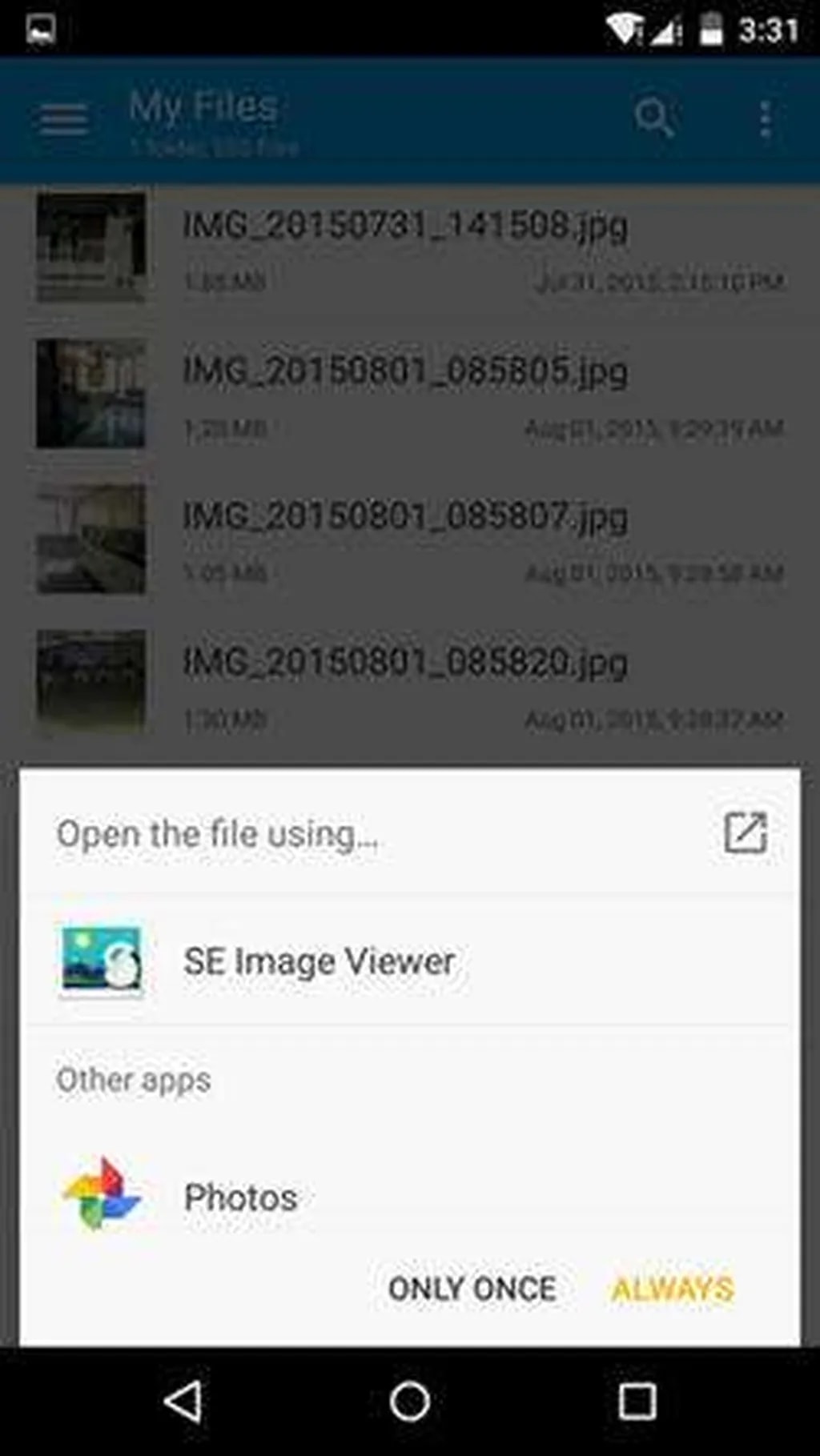The height and width of the screenshot is (1456, 820).
Task: Return to the home screen
Action: coord(410,1402)
